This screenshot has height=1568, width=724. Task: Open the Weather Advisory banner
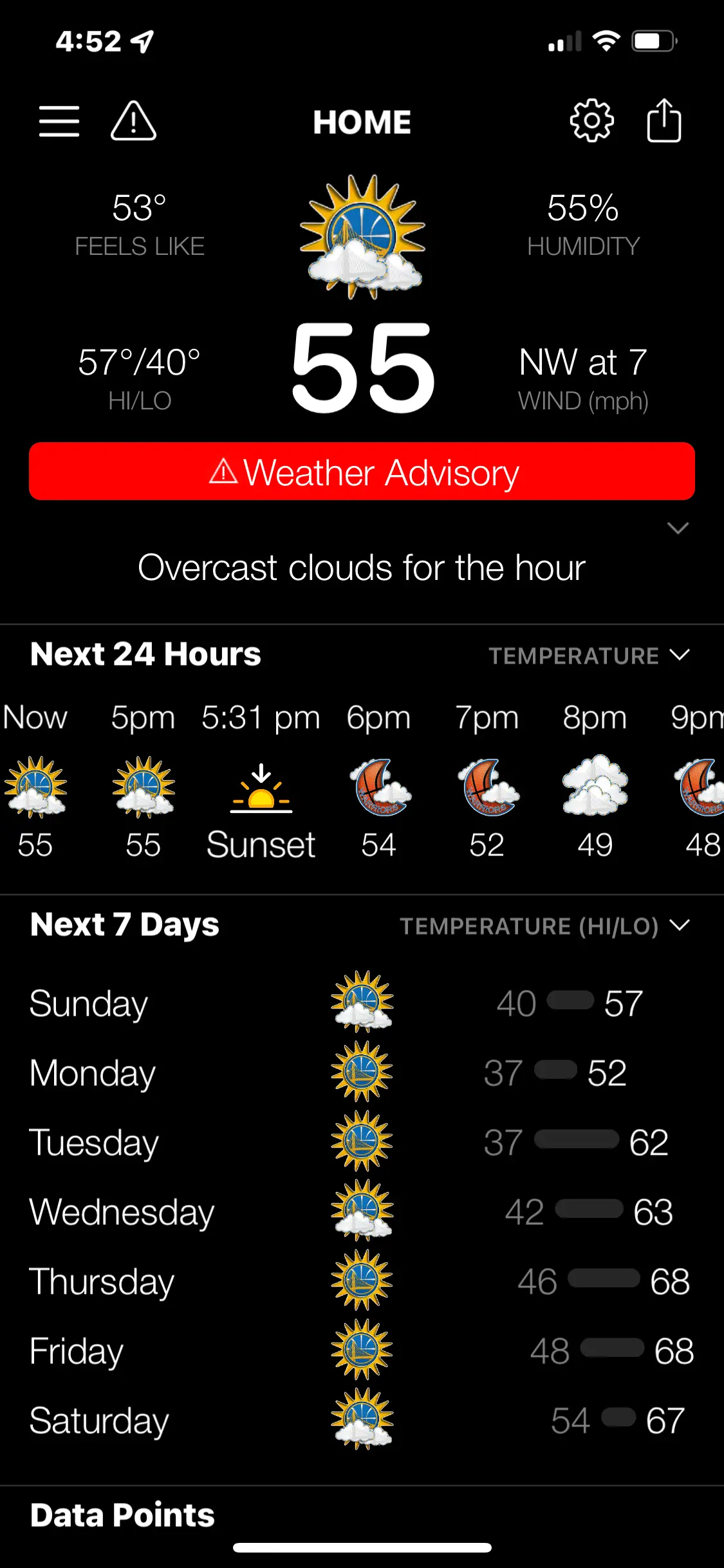(362, 472)
